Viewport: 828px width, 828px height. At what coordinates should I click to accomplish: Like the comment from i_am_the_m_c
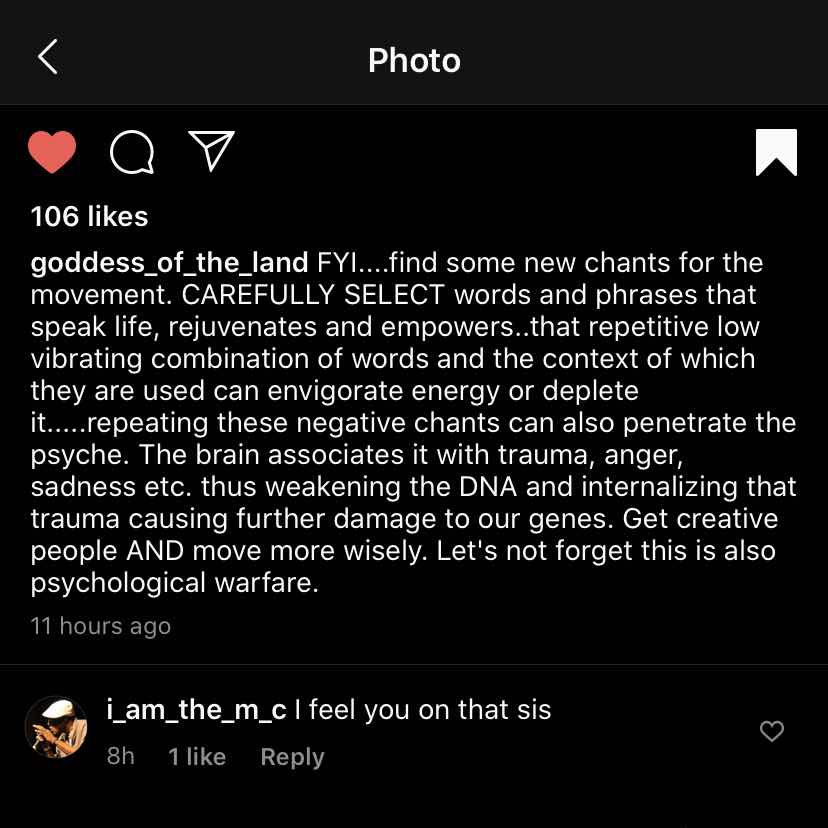pyautogui.click(x=771, y=731)
